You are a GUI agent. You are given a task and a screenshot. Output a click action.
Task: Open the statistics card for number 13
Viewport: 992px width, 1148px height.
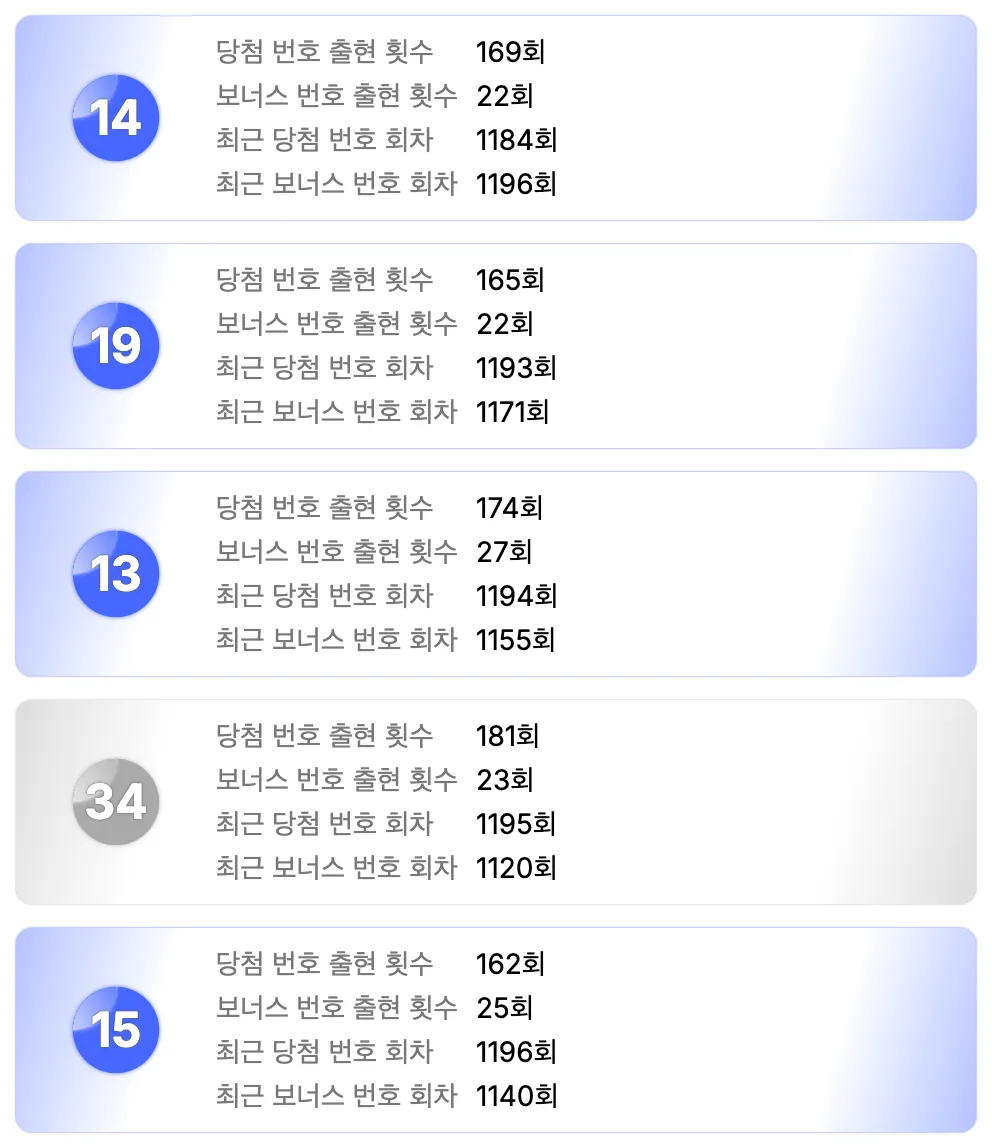(x=700, y=573)
